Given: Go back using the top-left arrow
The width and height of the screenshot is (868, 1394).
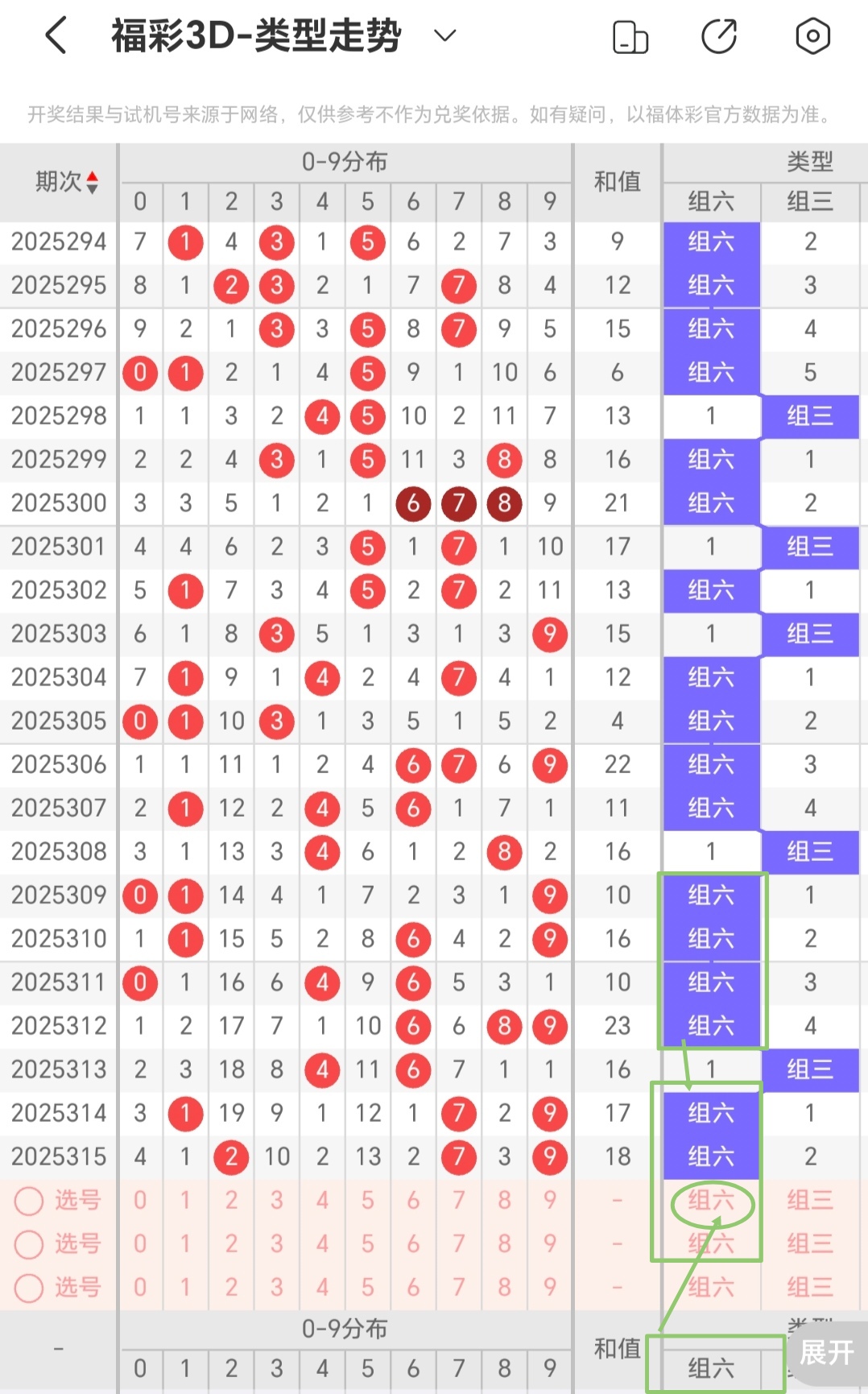Looking at the screenshot, I should [56, 36].
